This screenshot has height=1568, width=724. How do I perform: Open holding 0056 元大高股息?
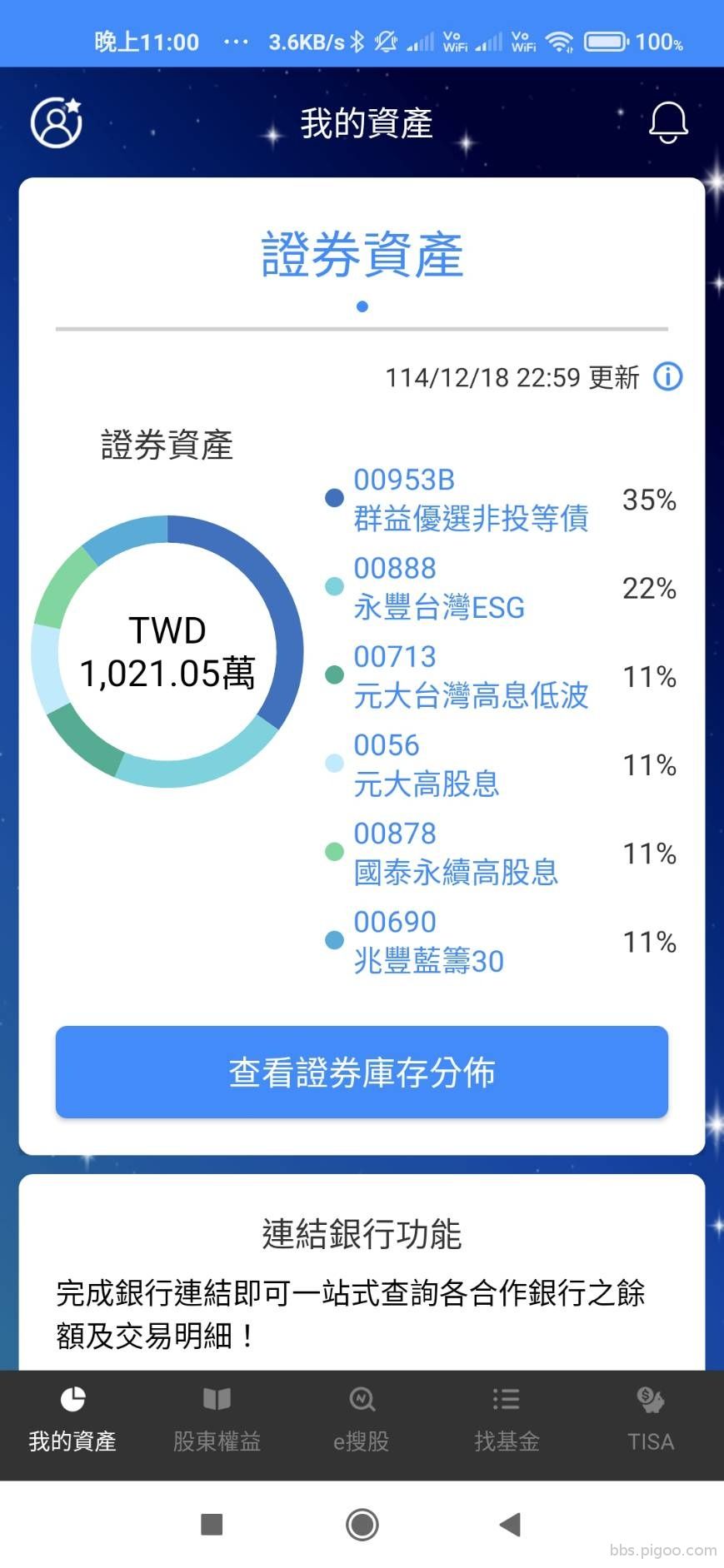(426, 764)
